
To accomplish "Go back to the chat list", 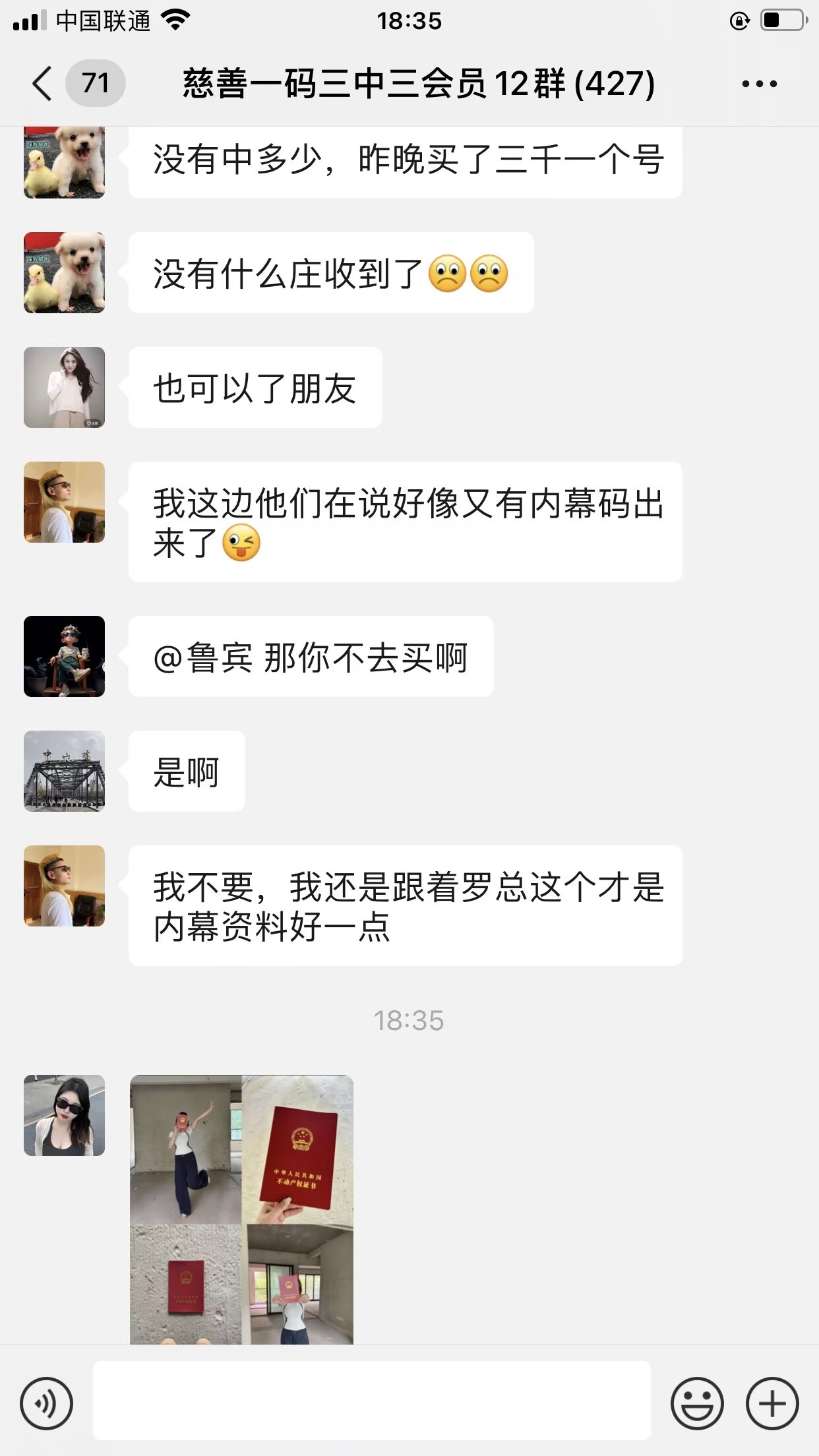I will (x=42, y=84).
